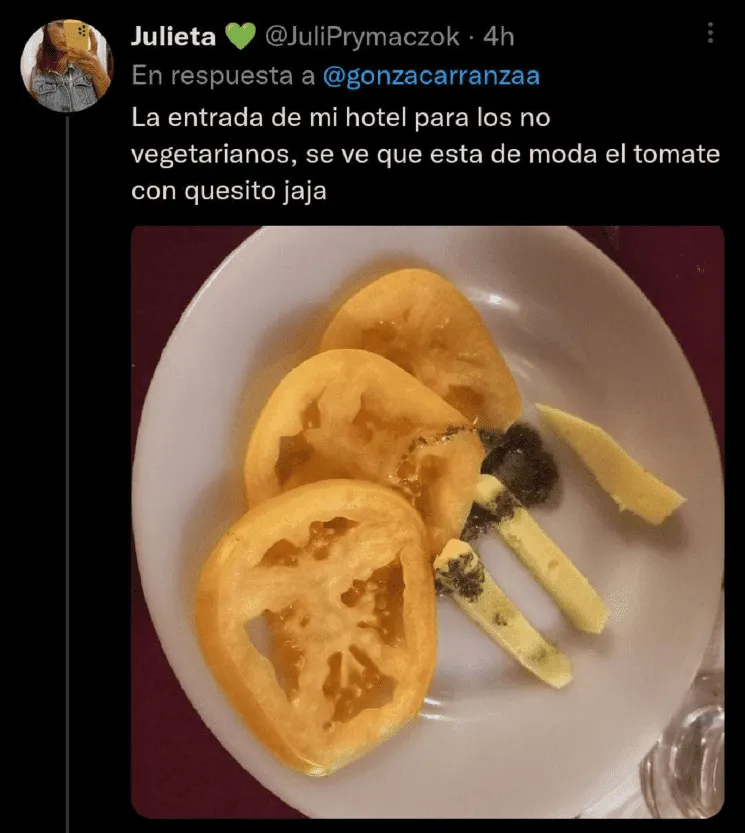This screenshot has width=745, height=833.
Task: Open Julieta's profile picture
Action: point(66,65)
